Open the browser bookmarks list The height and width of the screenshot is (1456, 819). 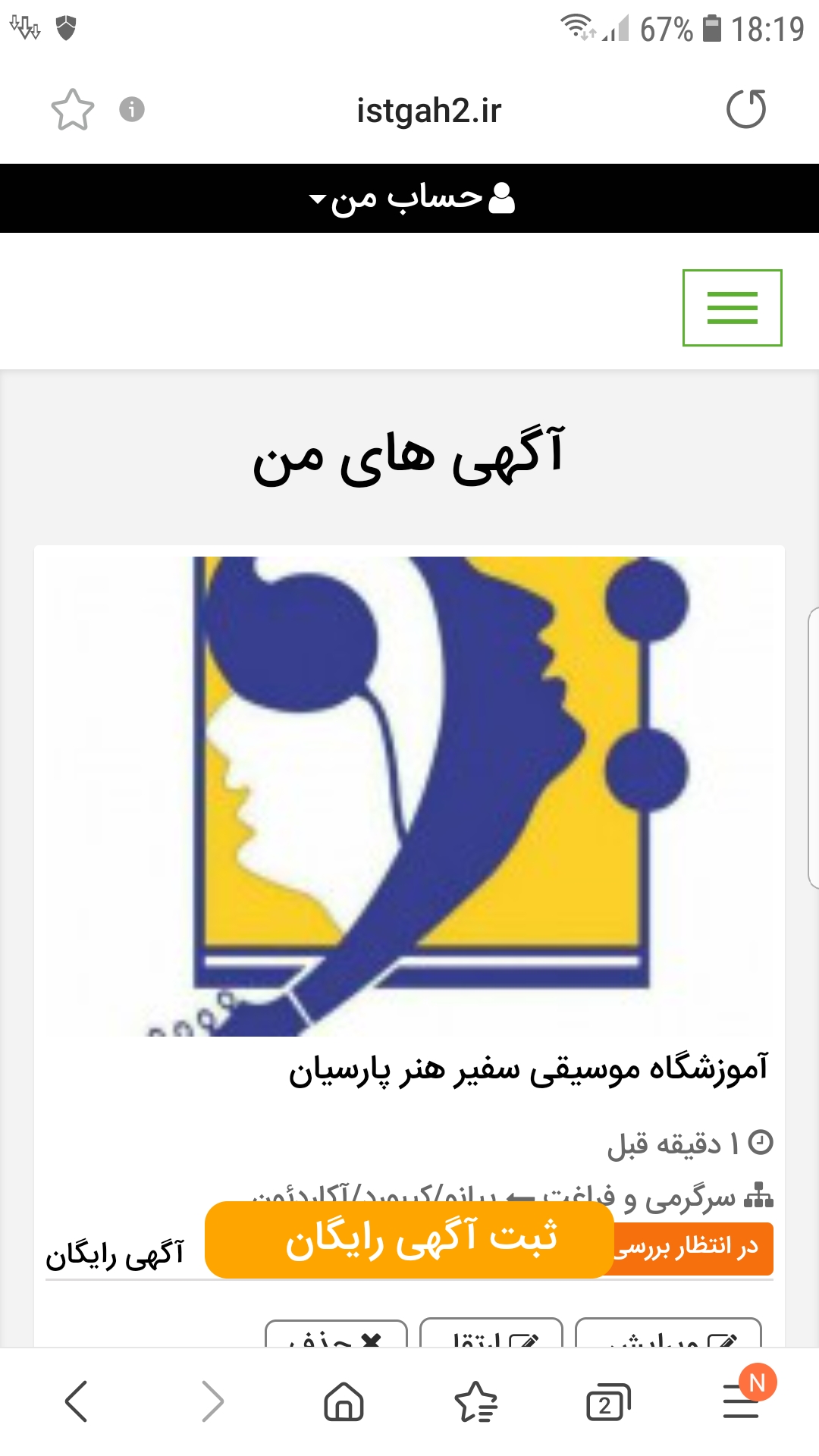tap(475, 1401)
